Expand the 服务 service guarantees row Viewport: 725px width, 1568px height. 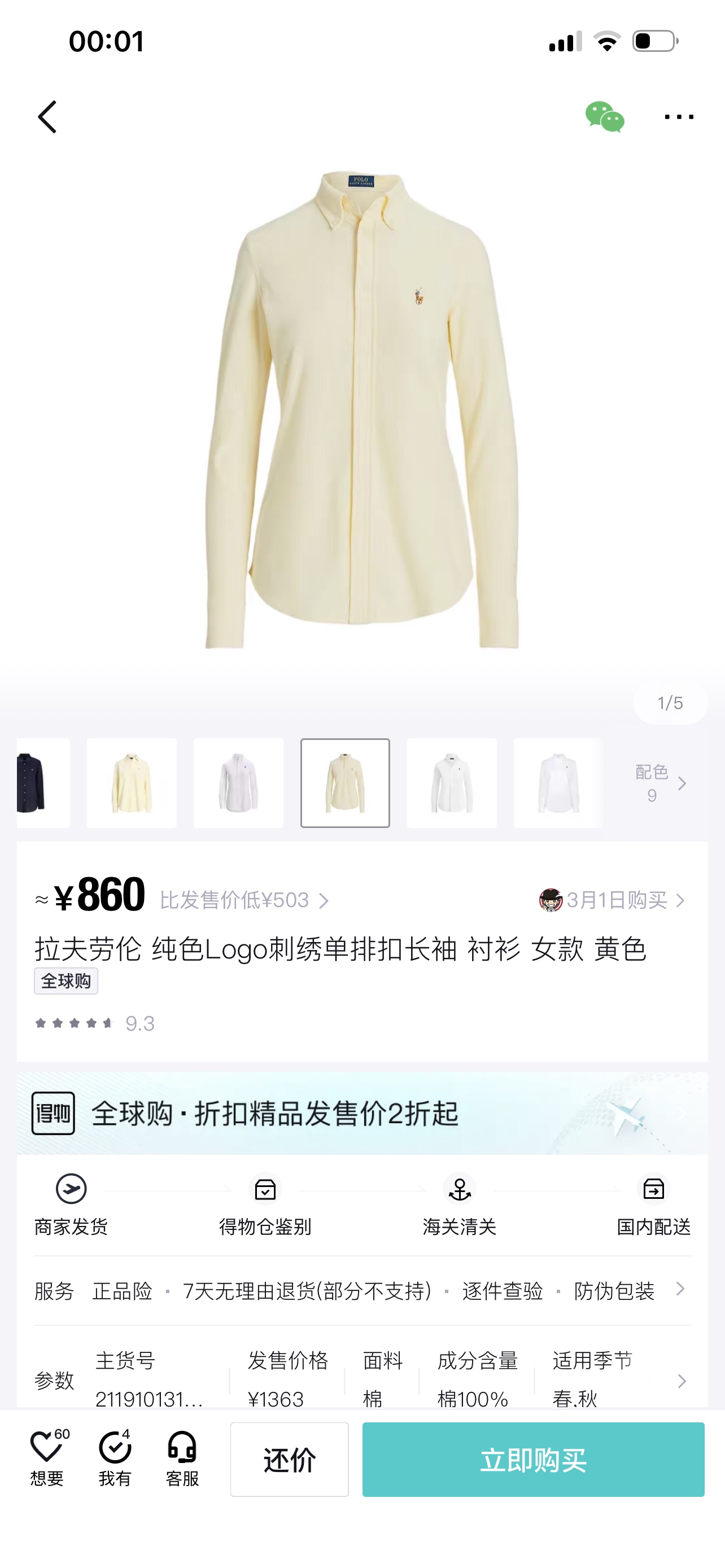click(x=362, y=1290)
